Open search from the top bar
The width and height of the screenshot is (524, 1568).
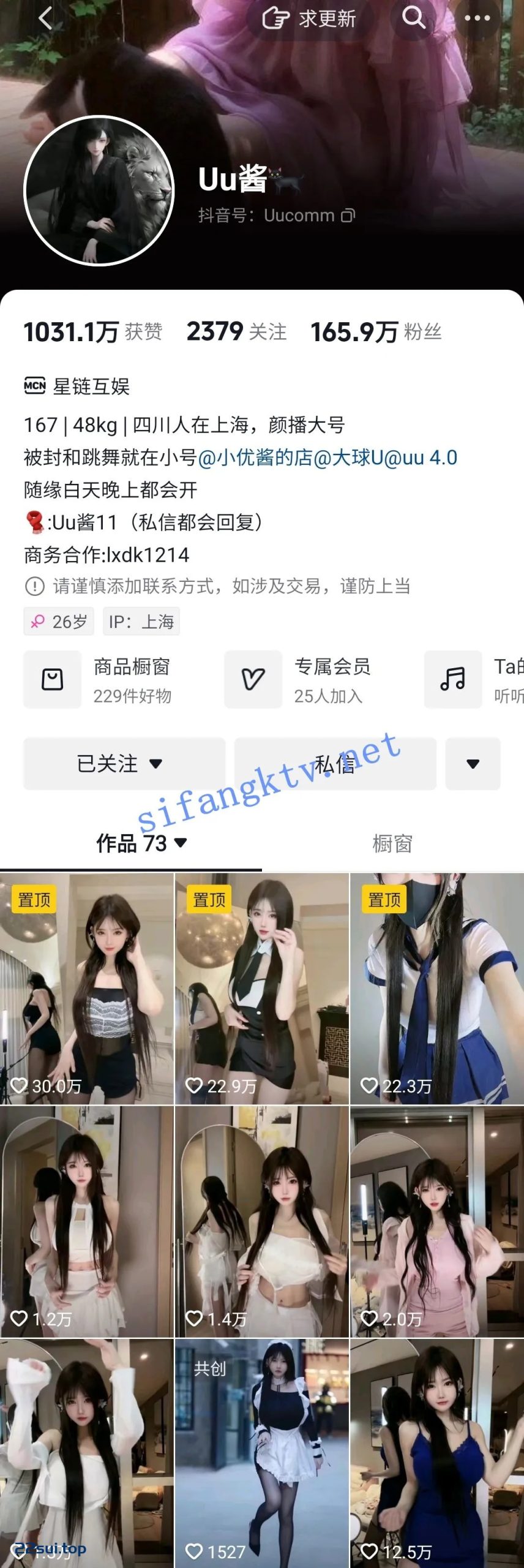pos(413,18)
